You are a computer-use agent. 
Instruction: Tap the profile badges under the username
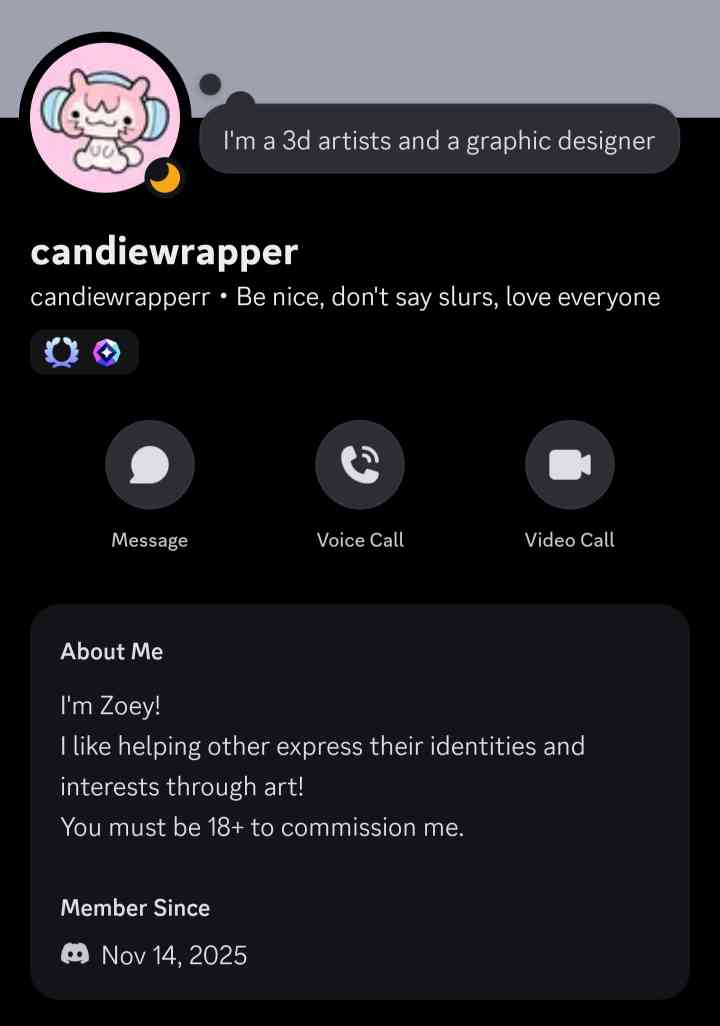84,352
